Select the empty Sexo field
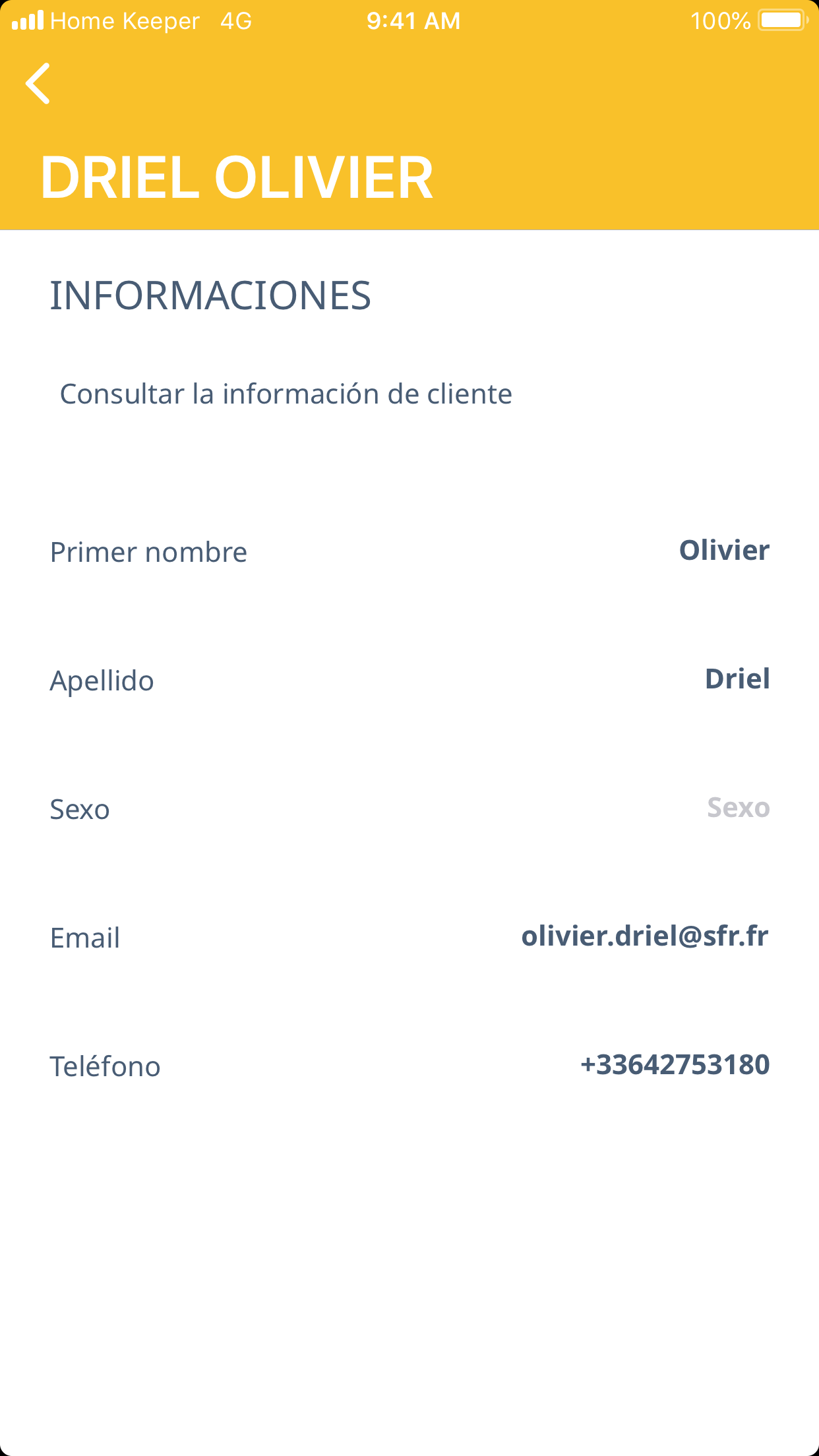This screenshot has width=819, height=1456. (x=737, y=808)
